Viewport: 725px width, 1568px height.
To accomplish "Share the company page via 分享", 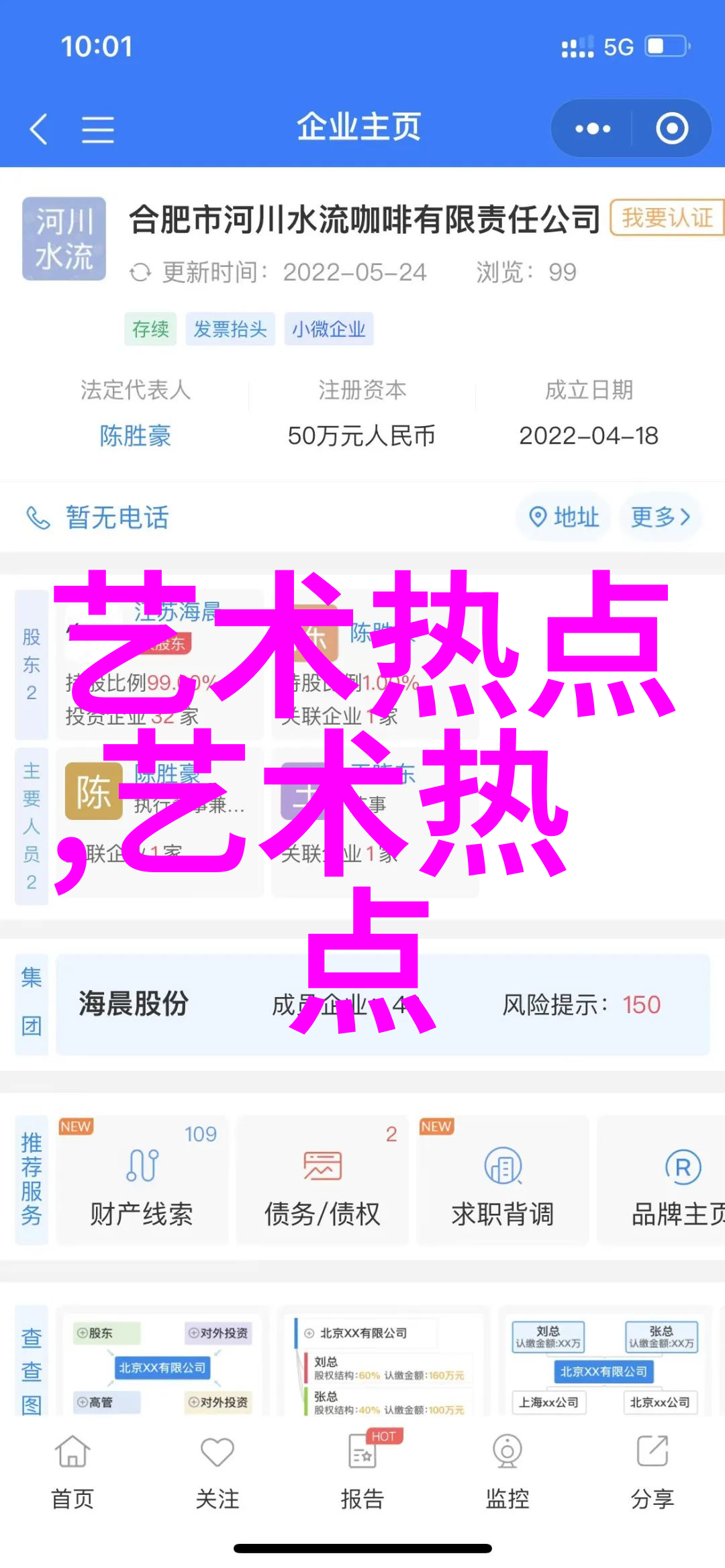I will 652,1469.
